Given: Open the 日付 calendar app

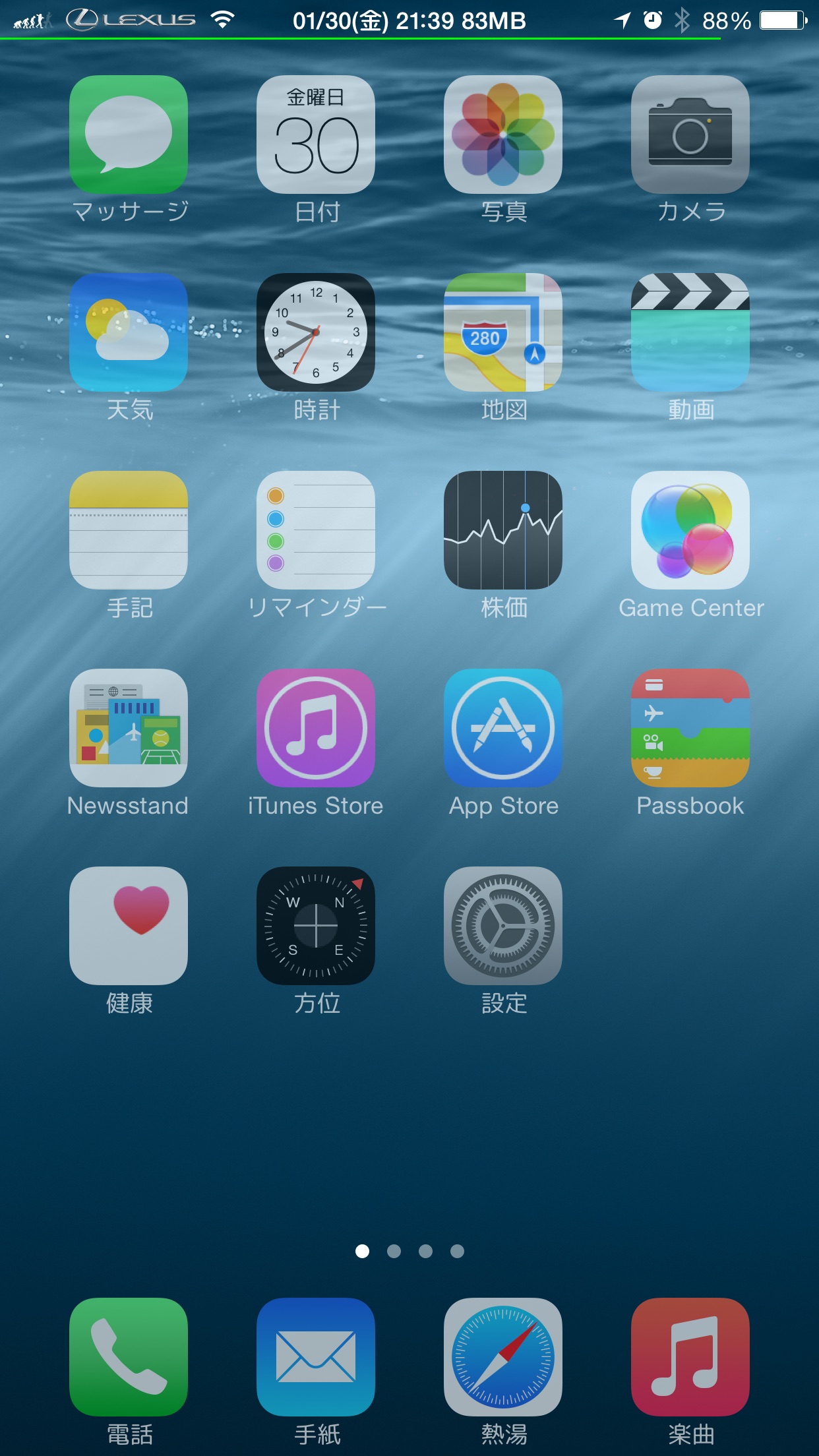Looking at the screenshot, I should tap(316, 135).
